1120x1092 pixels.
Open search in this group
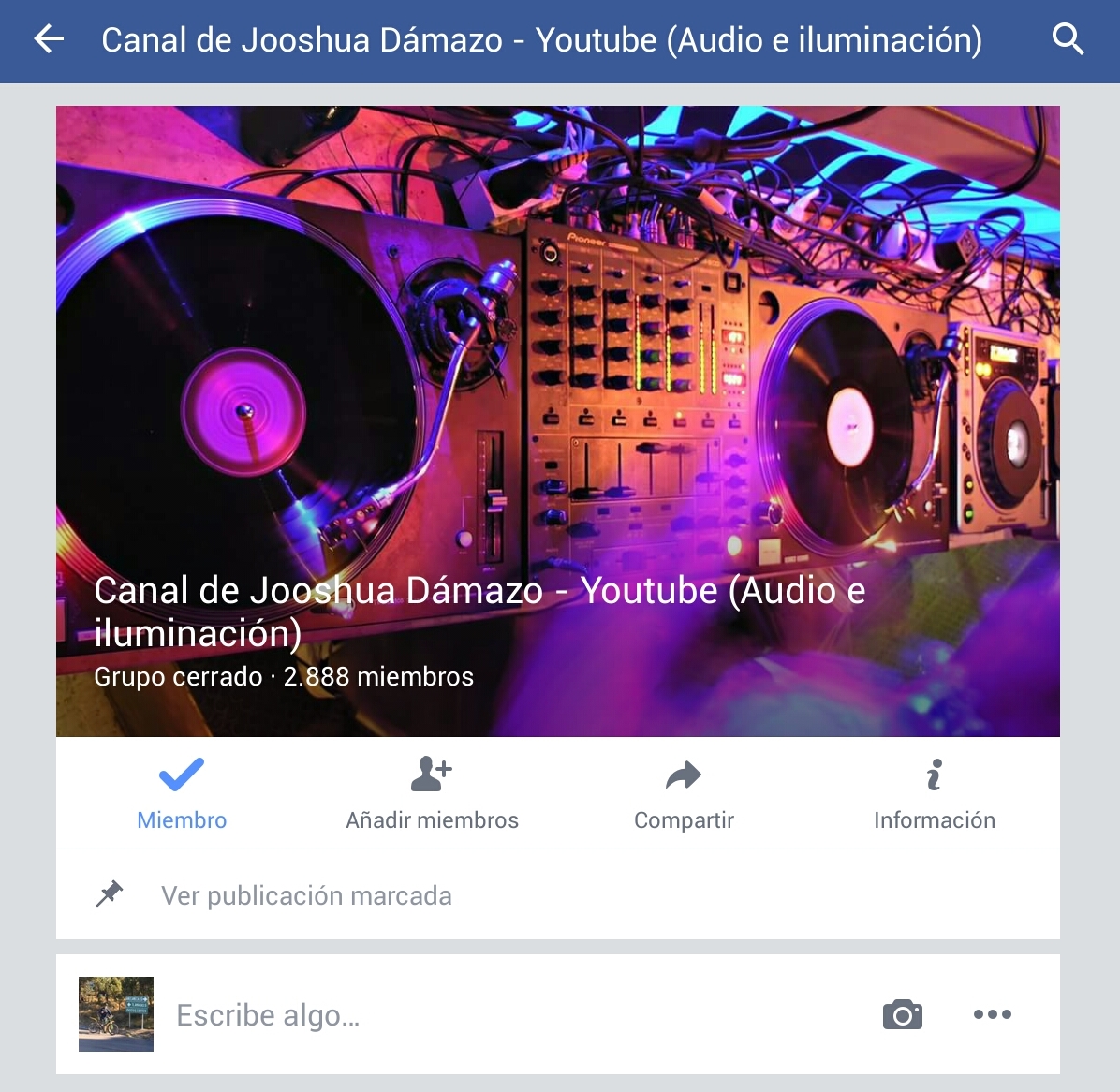click(x=1068, y=39)
